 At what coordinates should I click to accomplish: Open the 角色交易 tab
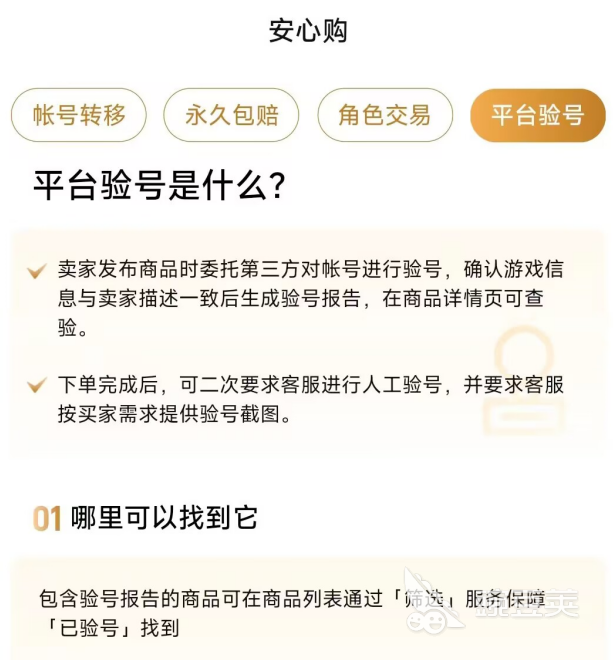(385, 115)
